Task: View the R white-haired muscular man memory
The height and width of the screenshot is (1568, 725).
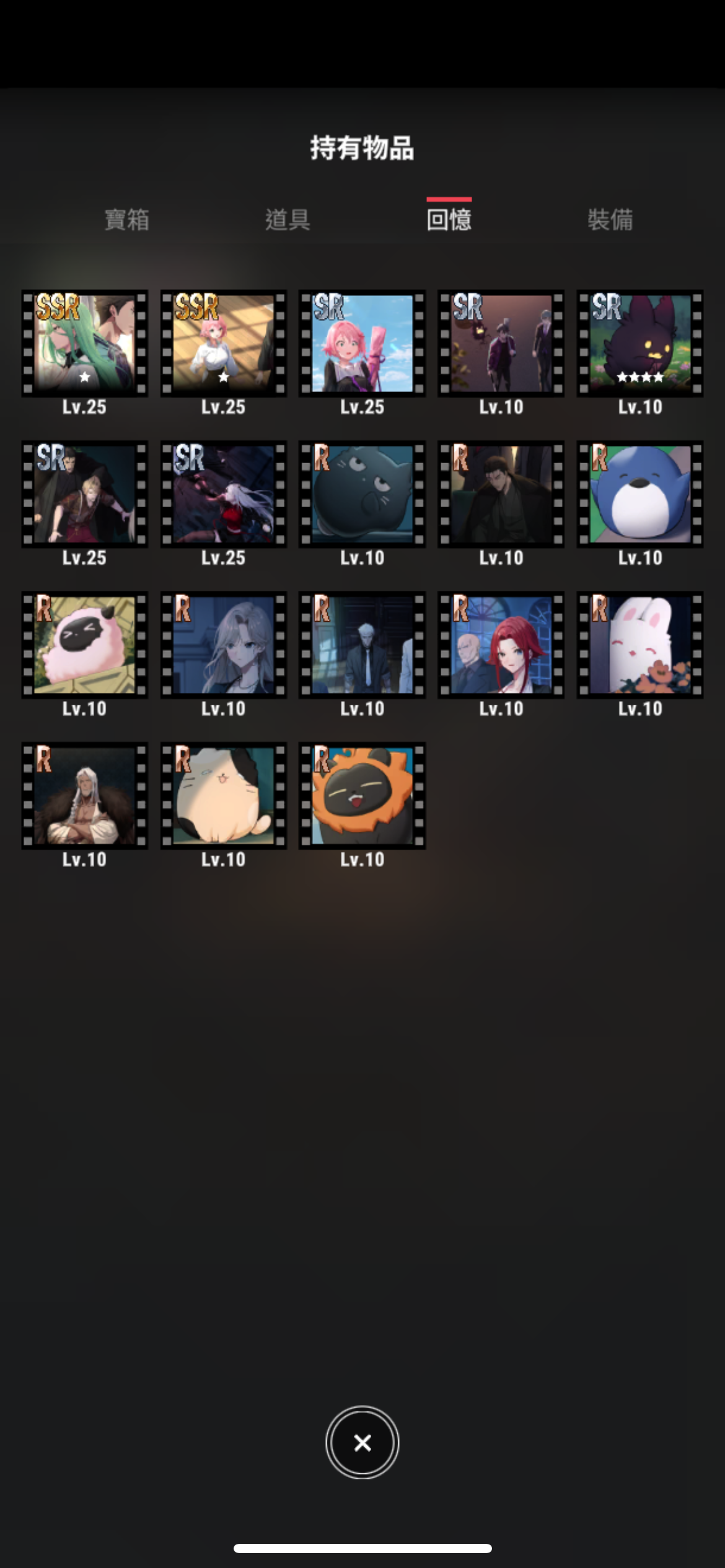Action: pyautogui.click(x=84, y=795)
